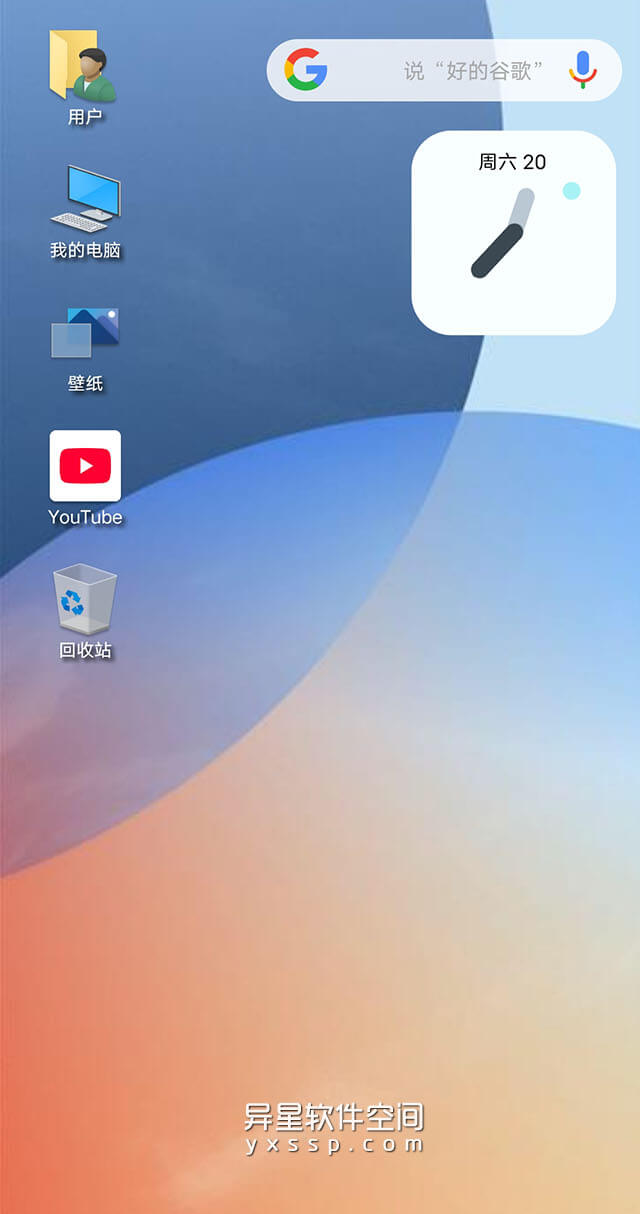The image size is (640, 1214).
Task: Open the analog clock widget
Action: tap(513, 233)
